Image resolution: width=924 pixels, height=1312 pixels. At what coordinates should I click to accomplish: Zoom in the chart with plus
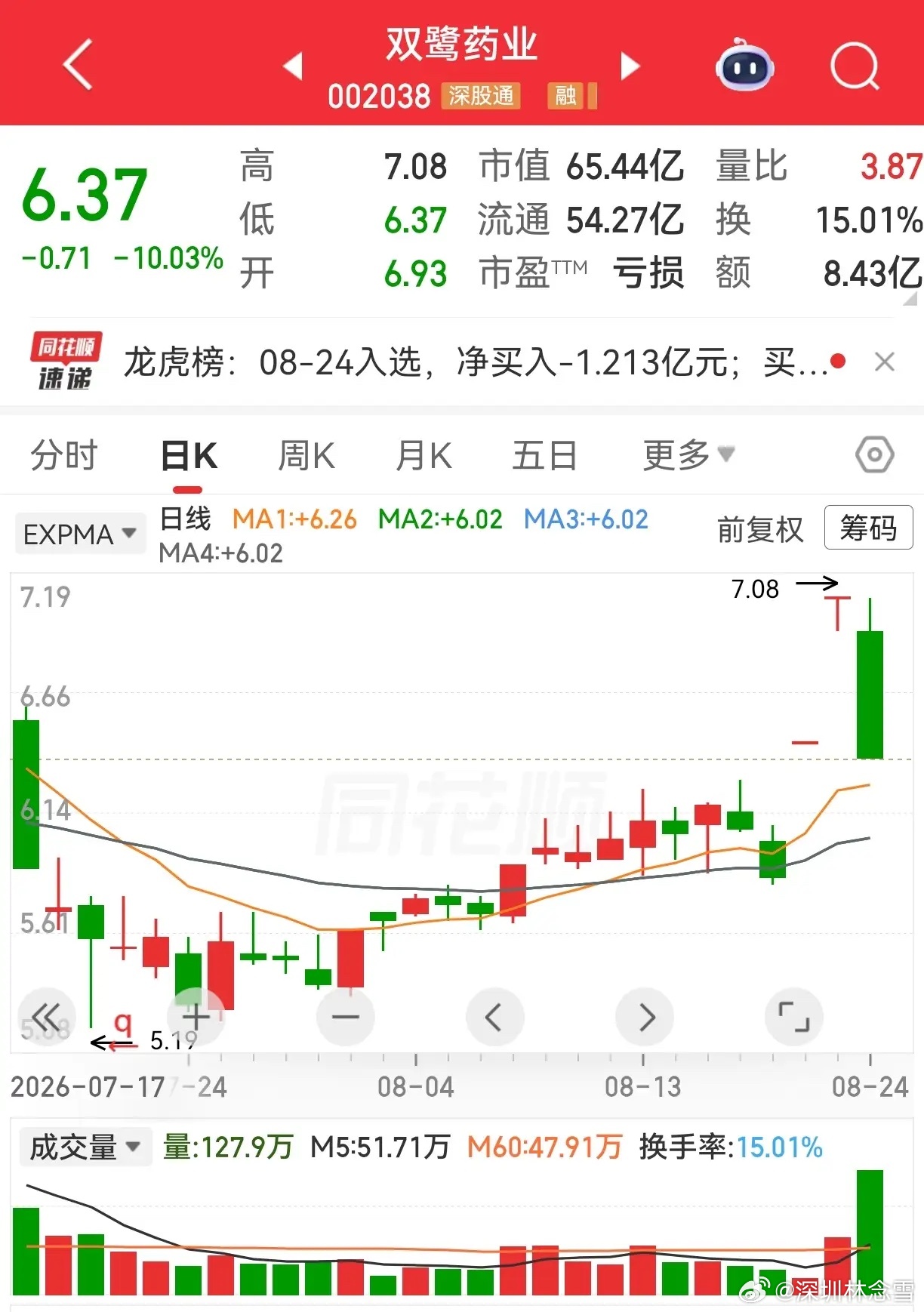(x=196, y=1017)
